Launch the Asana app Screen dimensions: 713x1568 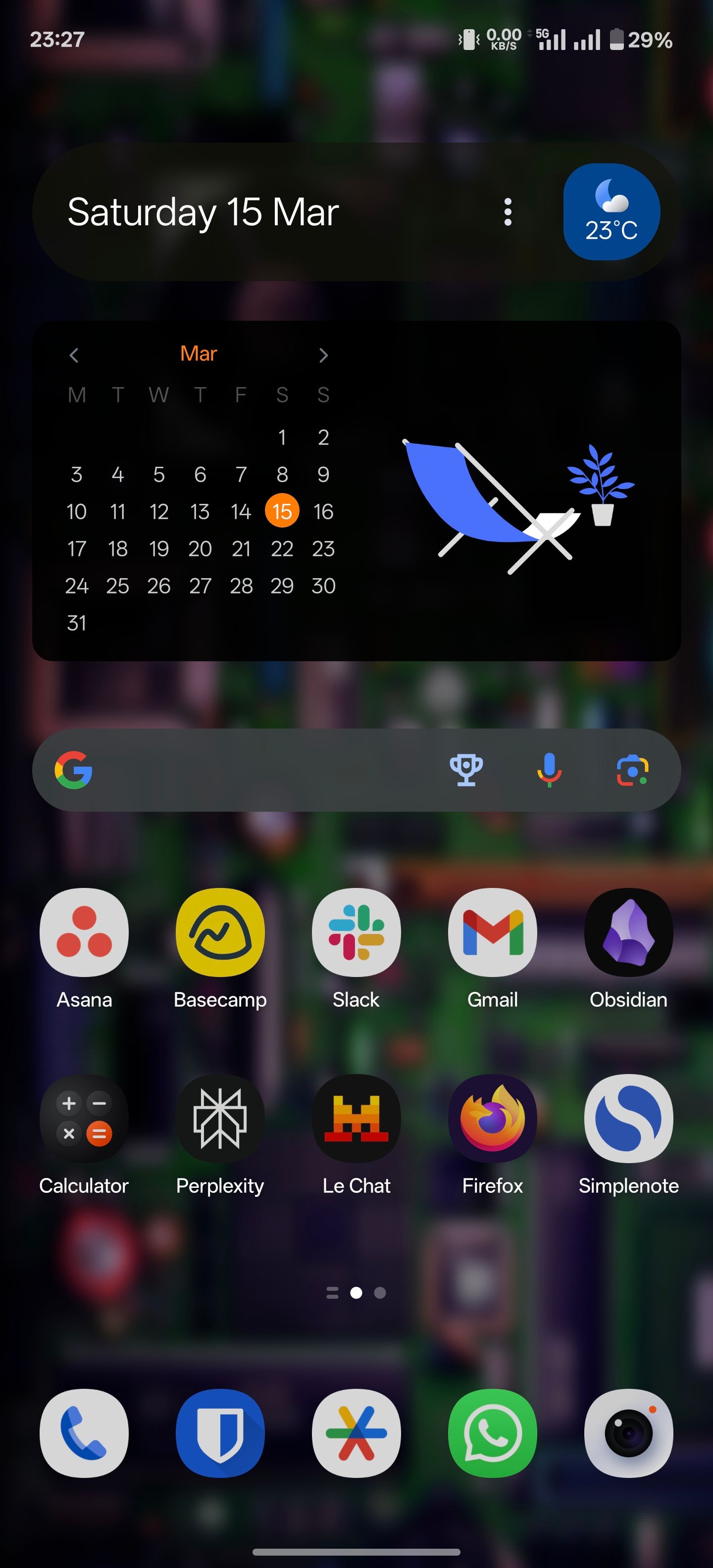point(84,932)
